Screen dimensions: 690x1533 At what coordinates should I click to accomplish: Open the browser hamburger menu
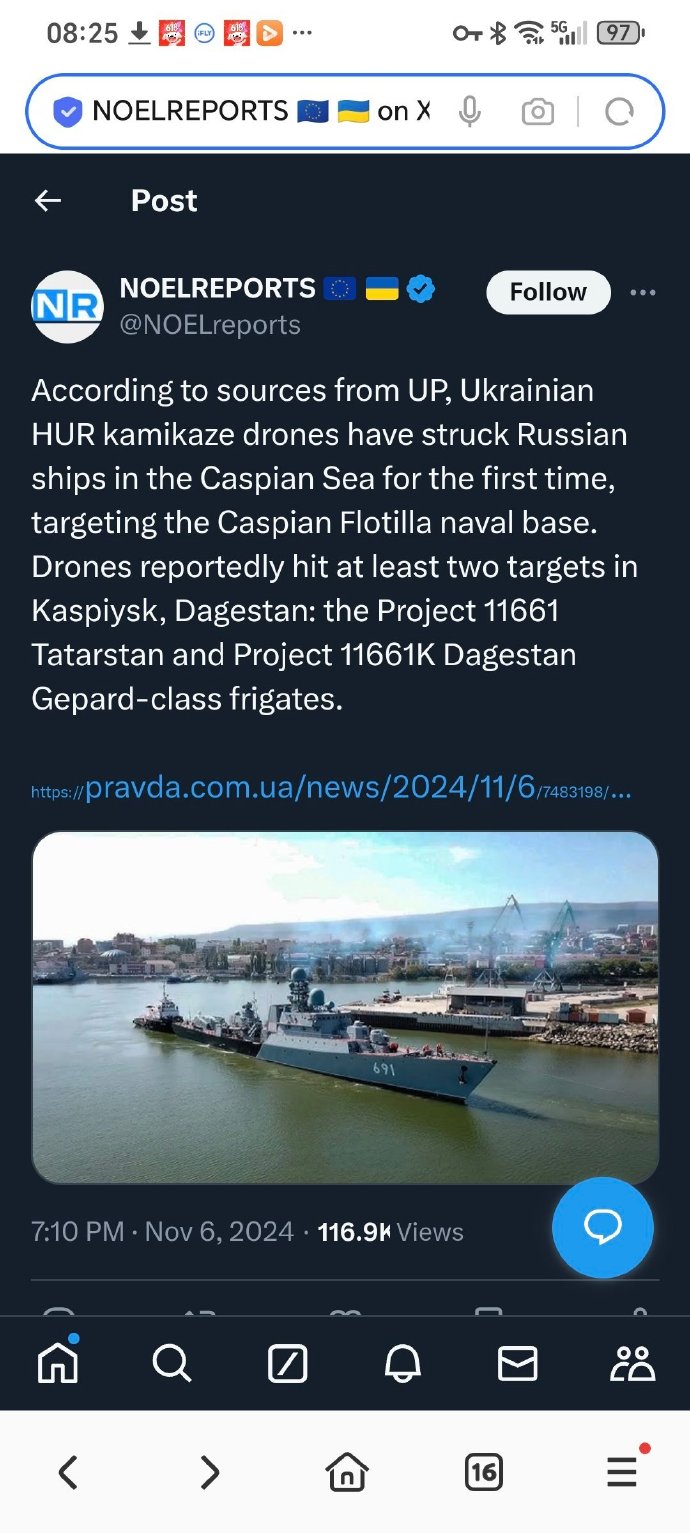click(622, 1471)
